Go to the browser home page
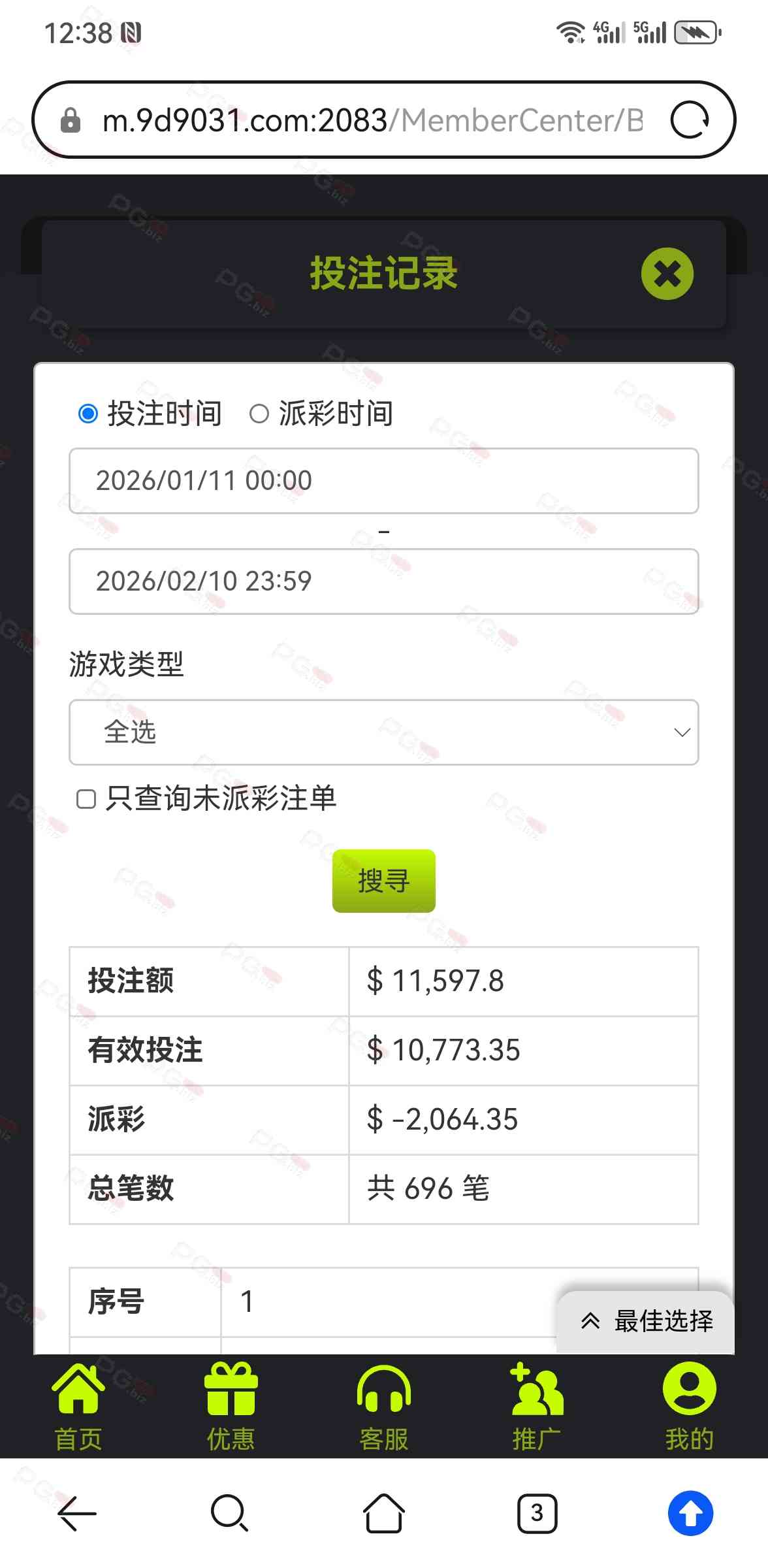Viewport: 768px width, 1568px height. [383, 1513]
